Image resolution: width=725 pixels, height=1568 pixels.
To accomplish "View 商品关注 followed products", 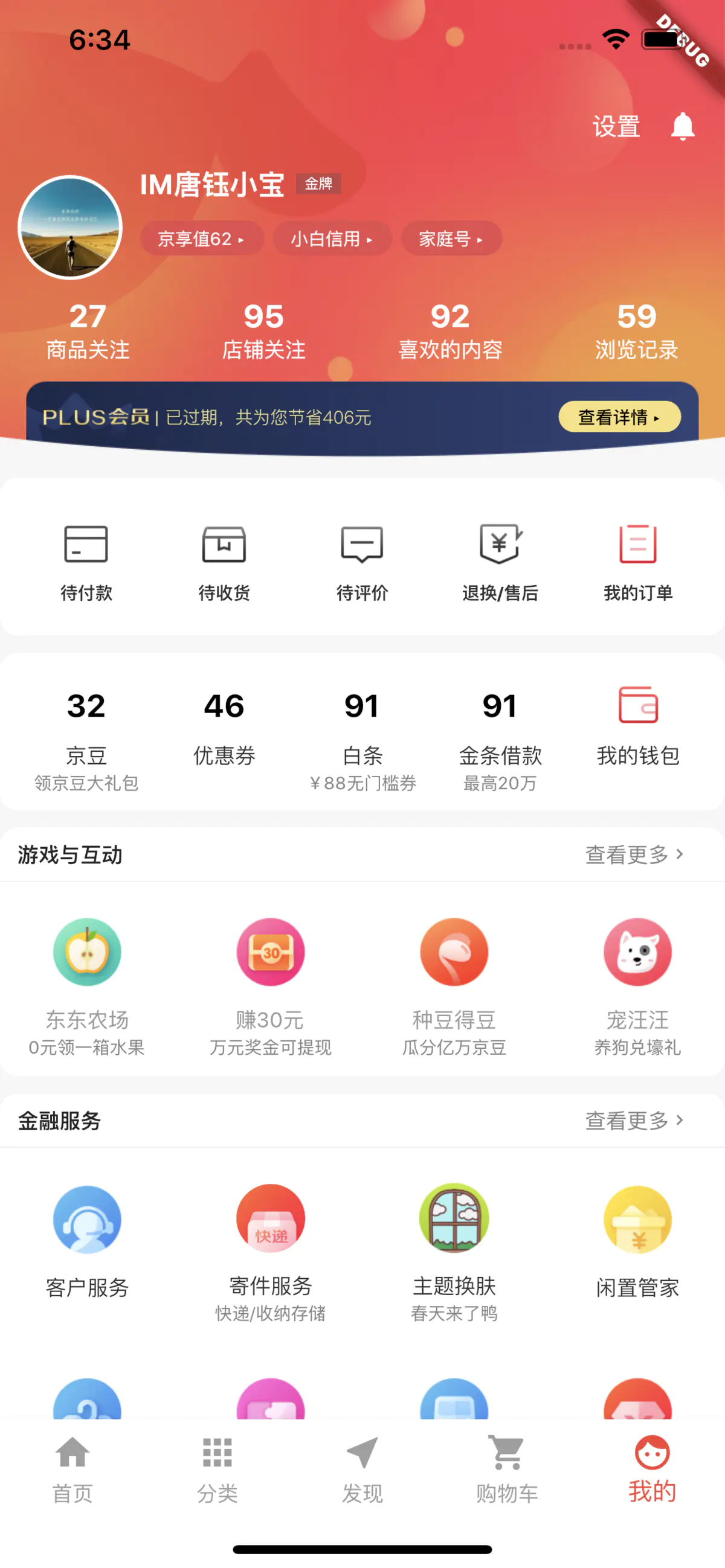I will pos(88,331).
